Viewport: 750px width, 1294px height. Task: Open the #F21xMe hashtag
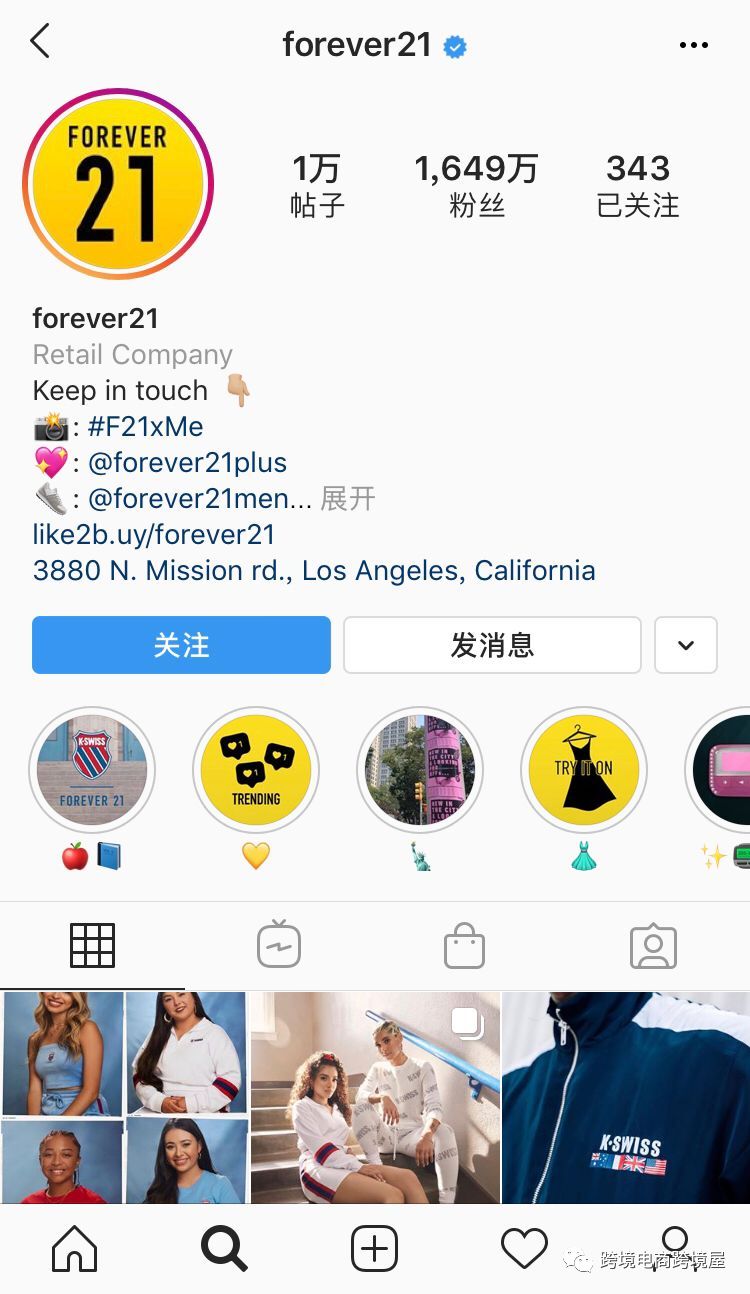click(x=145, y=427)
